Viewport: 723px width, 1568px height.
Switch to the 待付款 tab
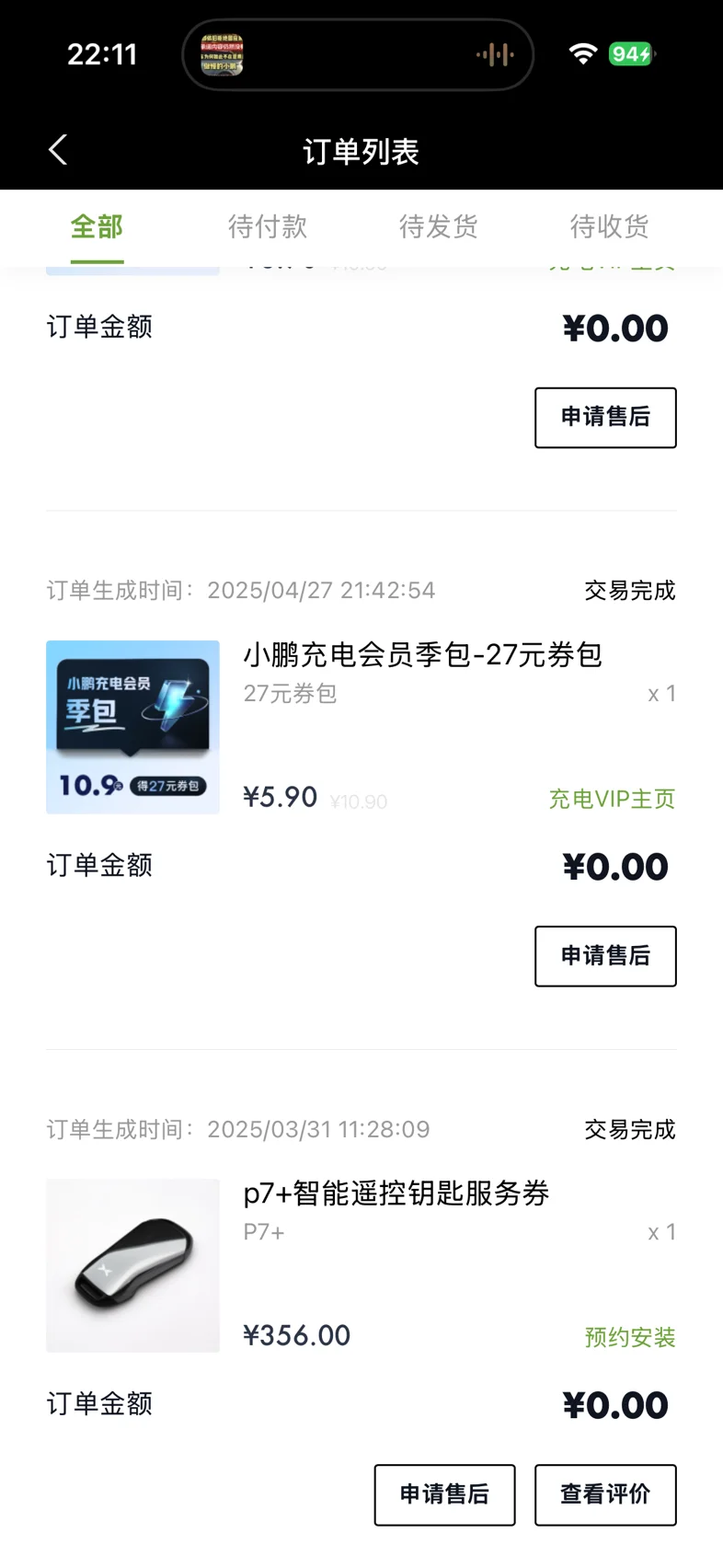pyautogui.click(x=268, y=227)
